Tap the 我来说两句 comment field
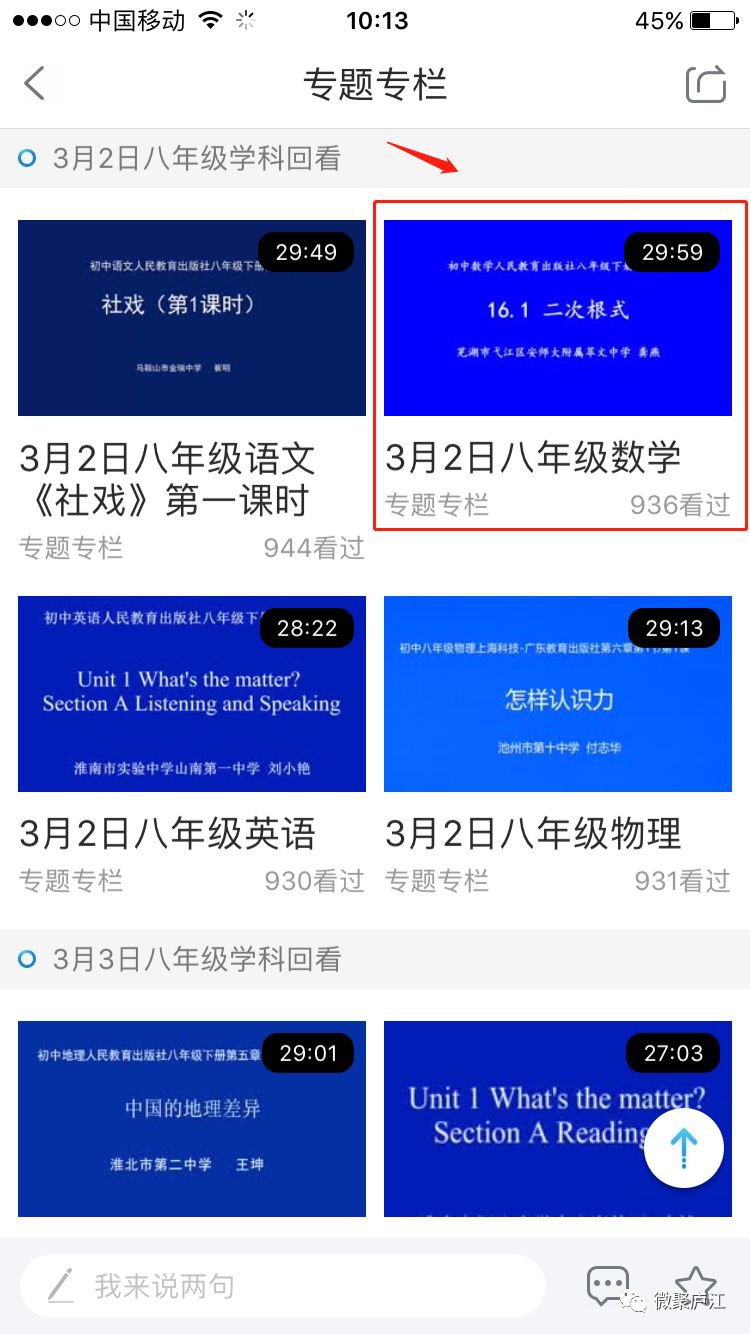 click(282, 1285)
